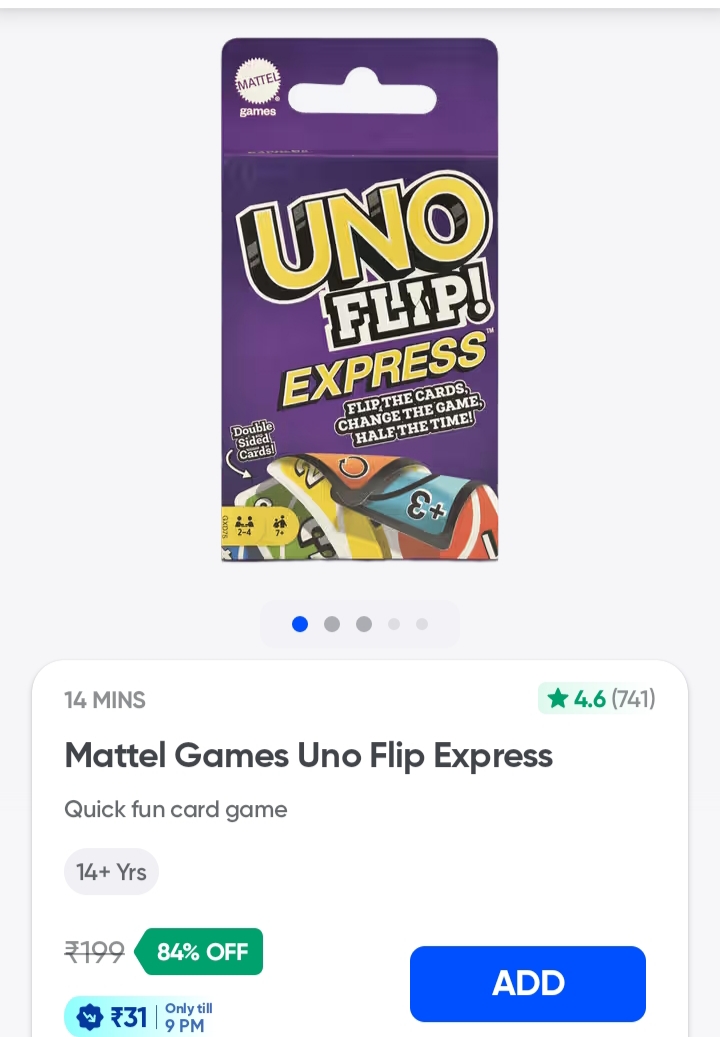Jump to the second image dot

point(332,624)
